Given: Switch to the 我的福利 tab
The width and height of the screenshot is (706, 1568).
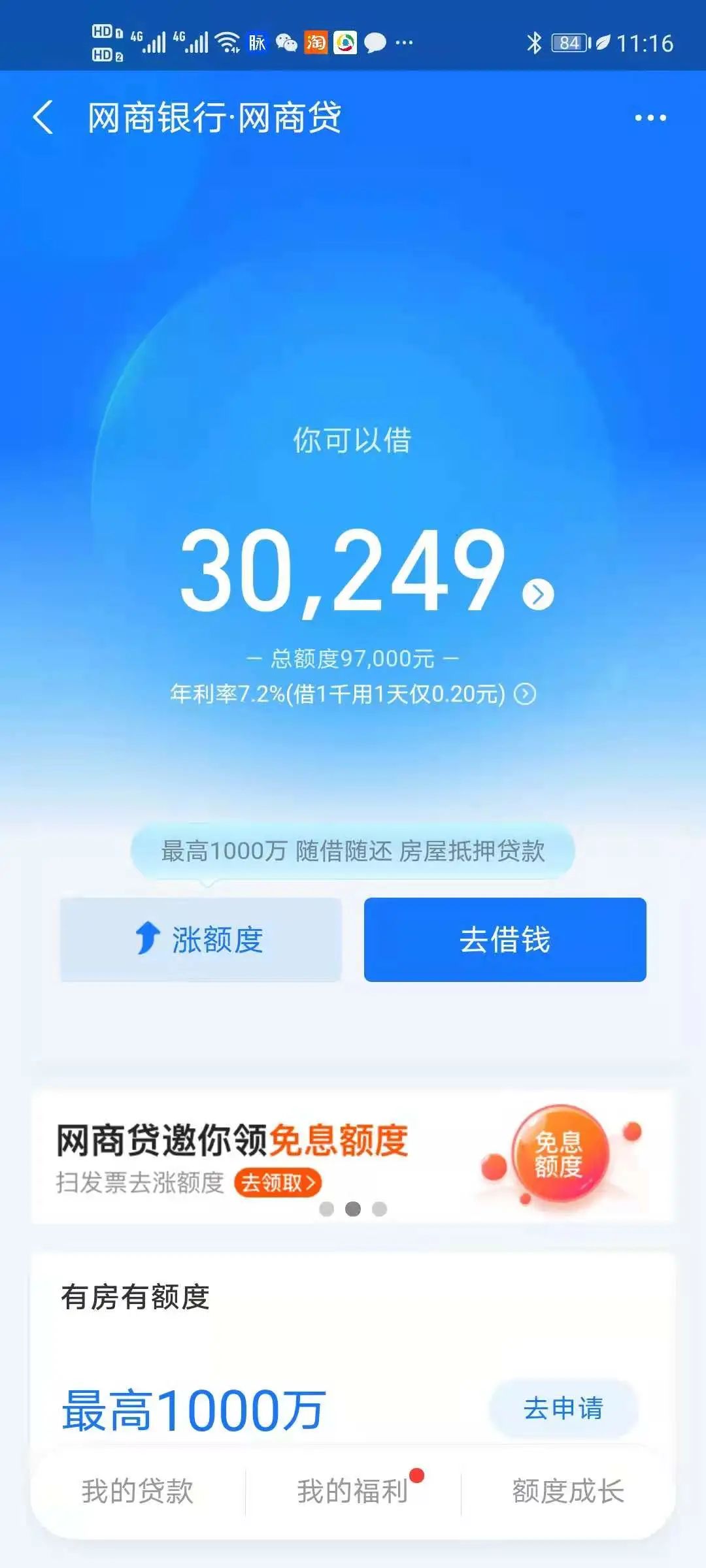Looking at the screenshot, I should pos(352,1492).
